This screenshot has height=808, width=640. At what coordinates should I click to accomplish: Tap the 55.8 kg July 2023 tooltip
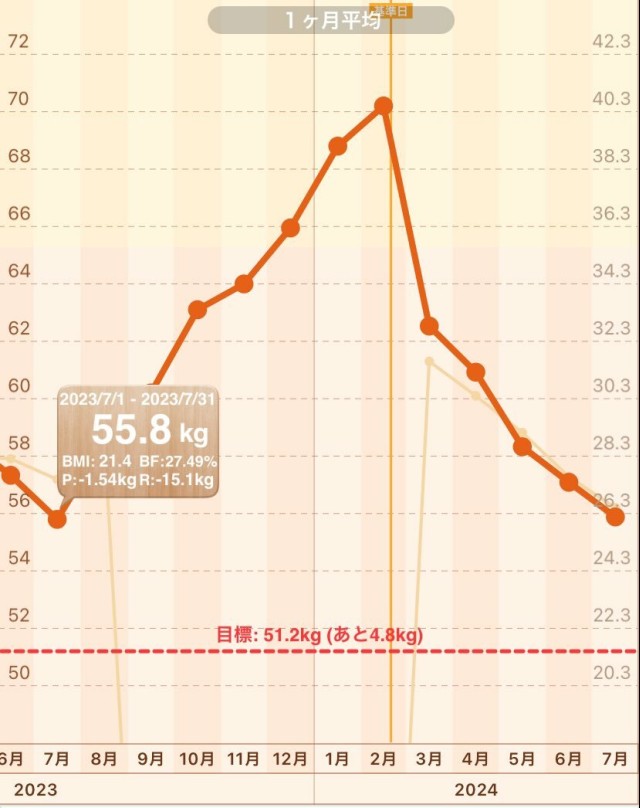(x=139, y=440)
